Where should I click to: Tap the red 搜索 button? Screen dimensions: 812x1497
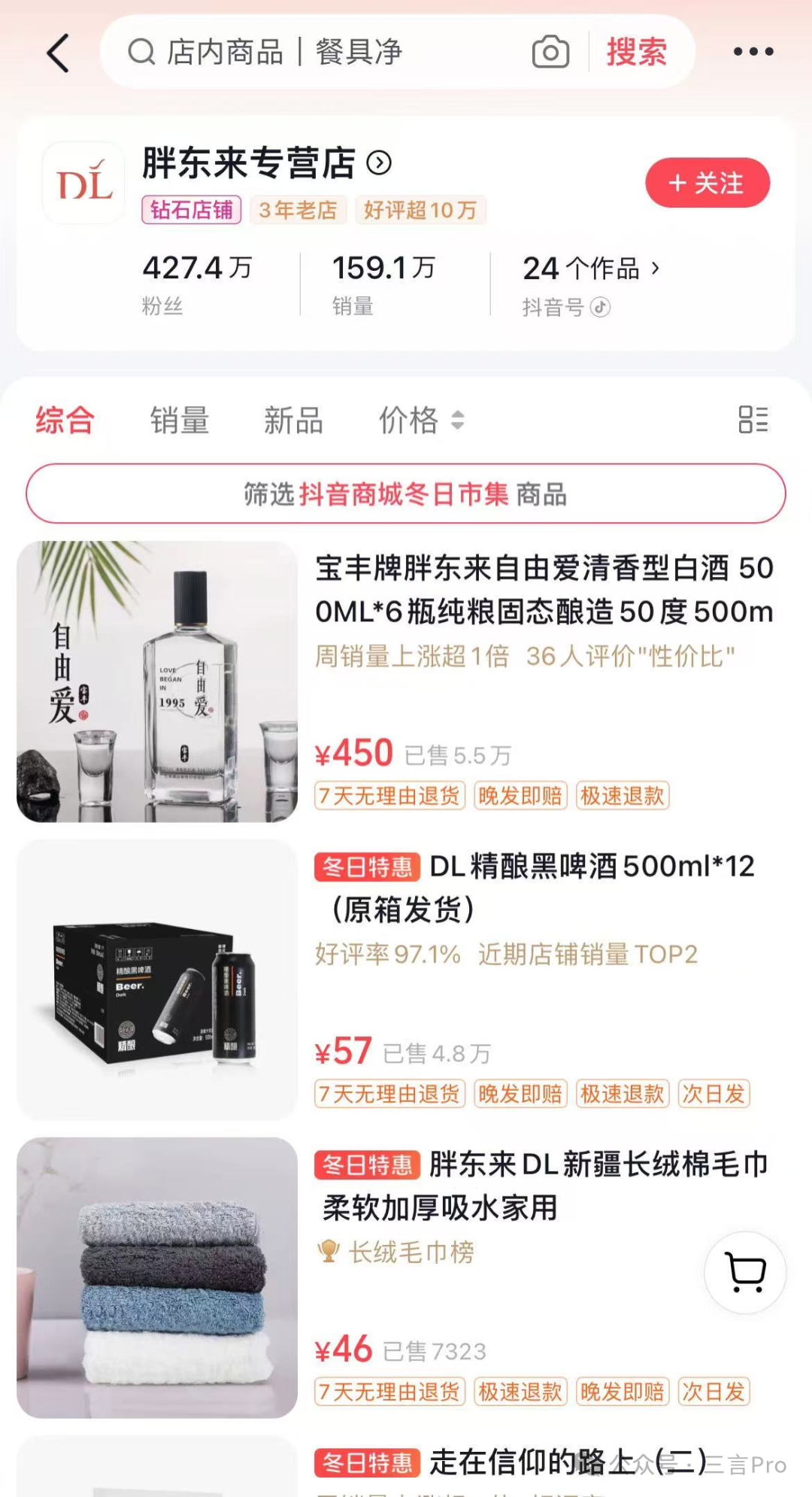click(x=636, y=53)
